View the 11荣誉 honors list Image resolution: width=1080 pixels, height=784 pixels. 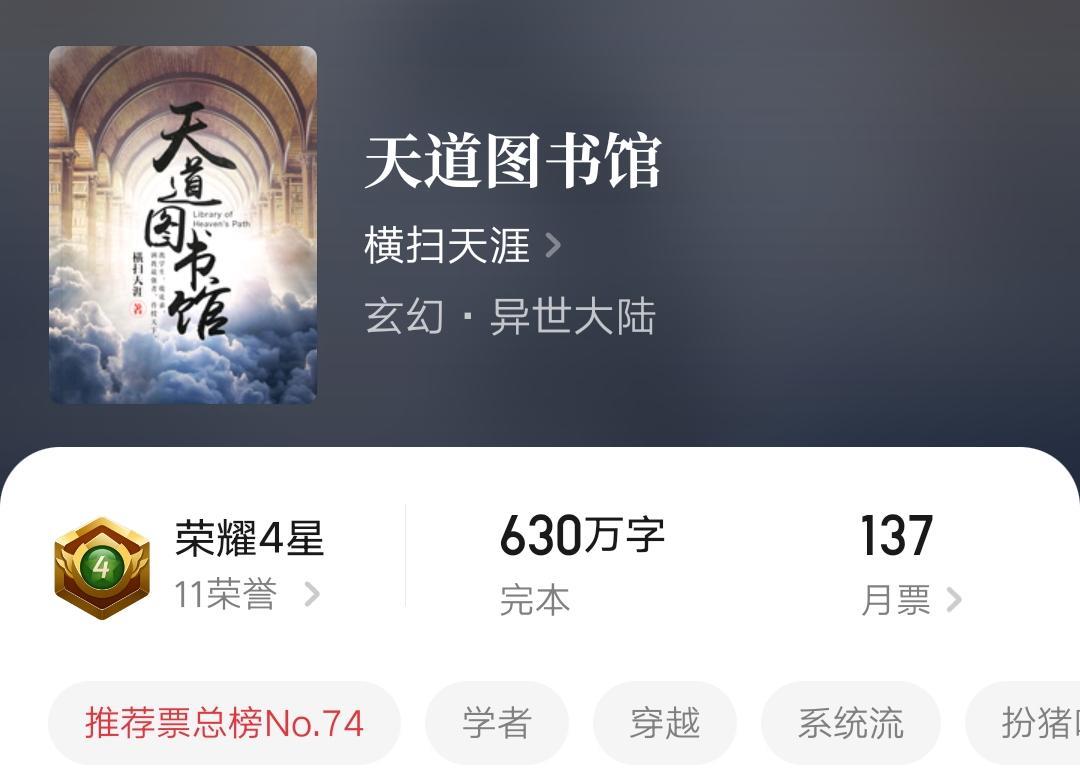[247, 595]
